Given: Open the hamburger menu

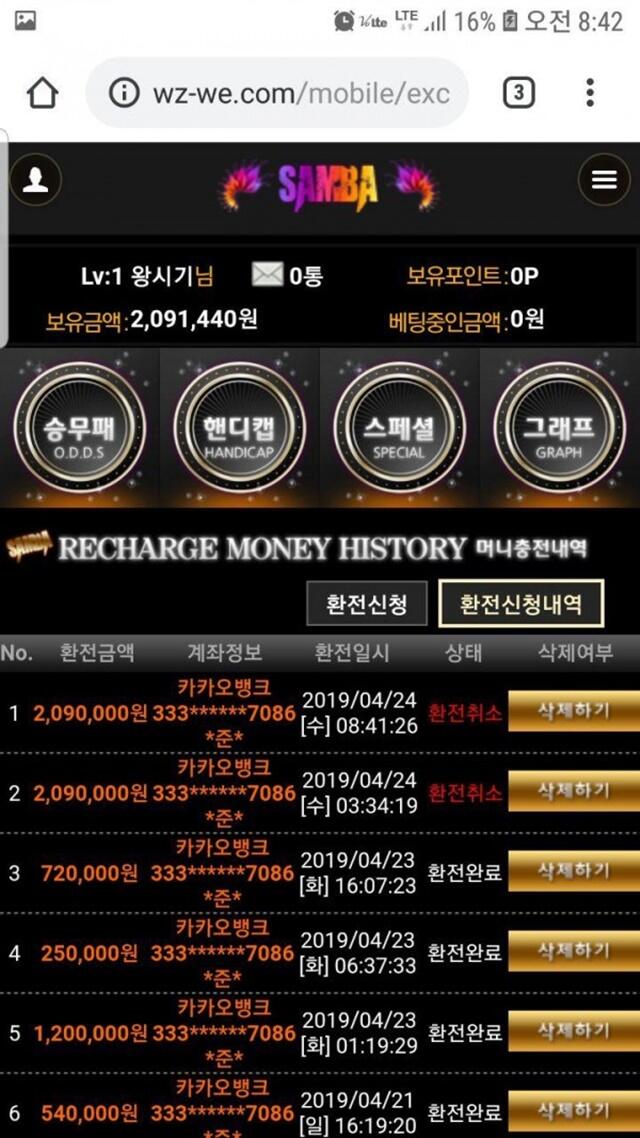Looking at the screenshot, I should click(604, 180).
